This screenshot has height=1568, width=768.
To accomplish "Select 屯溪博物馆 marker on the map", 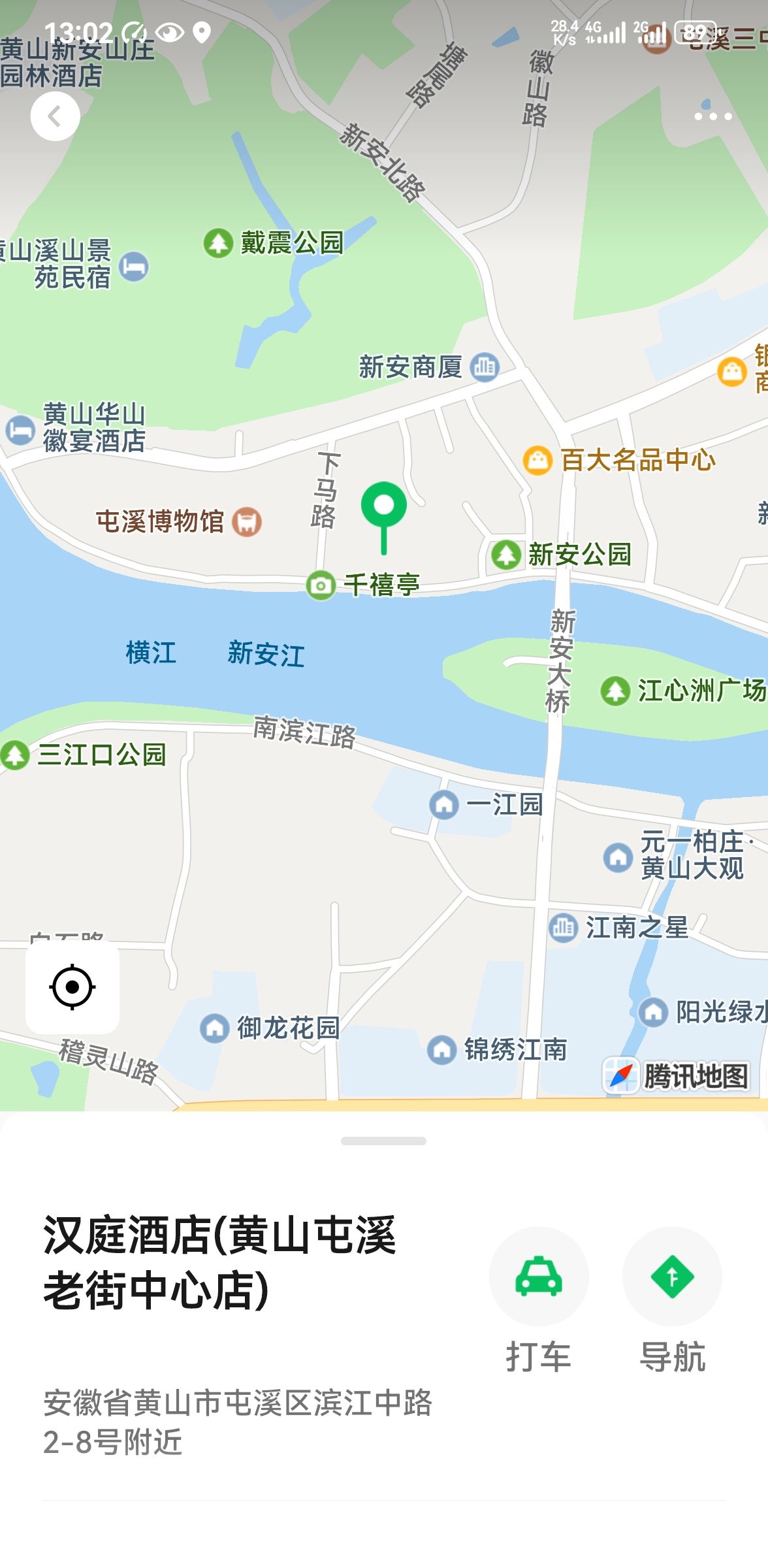I will [247, 522].
